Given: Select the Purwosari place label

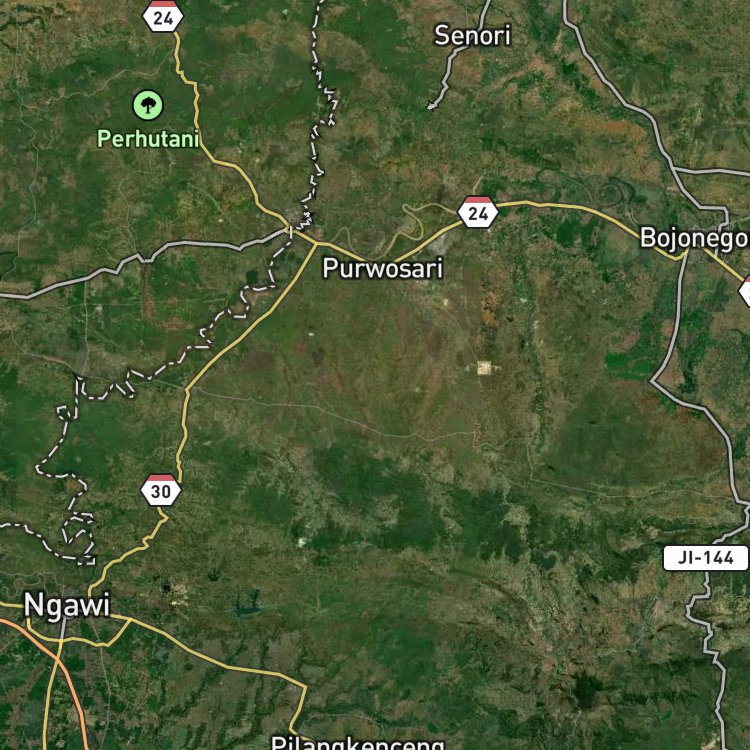Looking at the screenshot, I should click(x=383, y=268).
